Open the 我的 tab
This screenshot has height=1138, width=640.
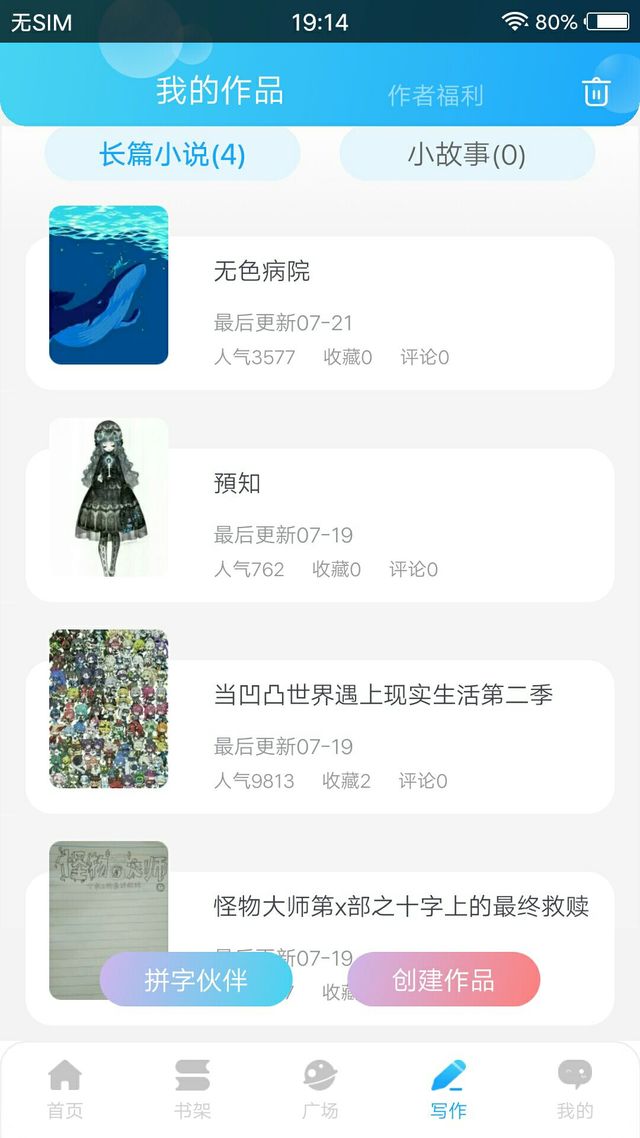(575, 1089)
